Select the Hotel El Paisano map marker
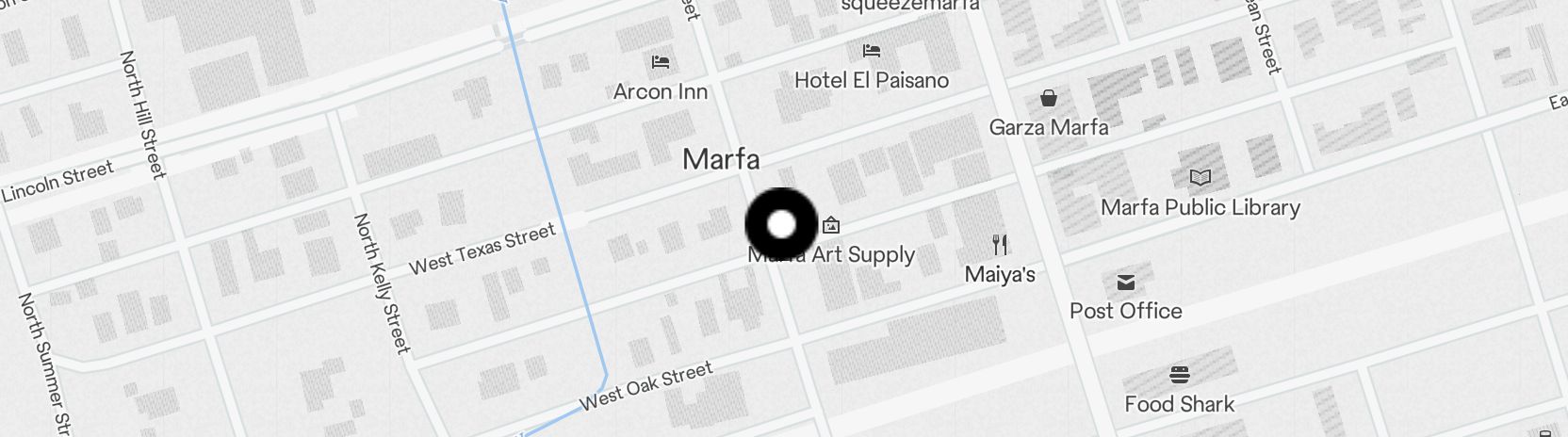The width and height of the screenshot is (1568, 437). (x=872, y=51)
